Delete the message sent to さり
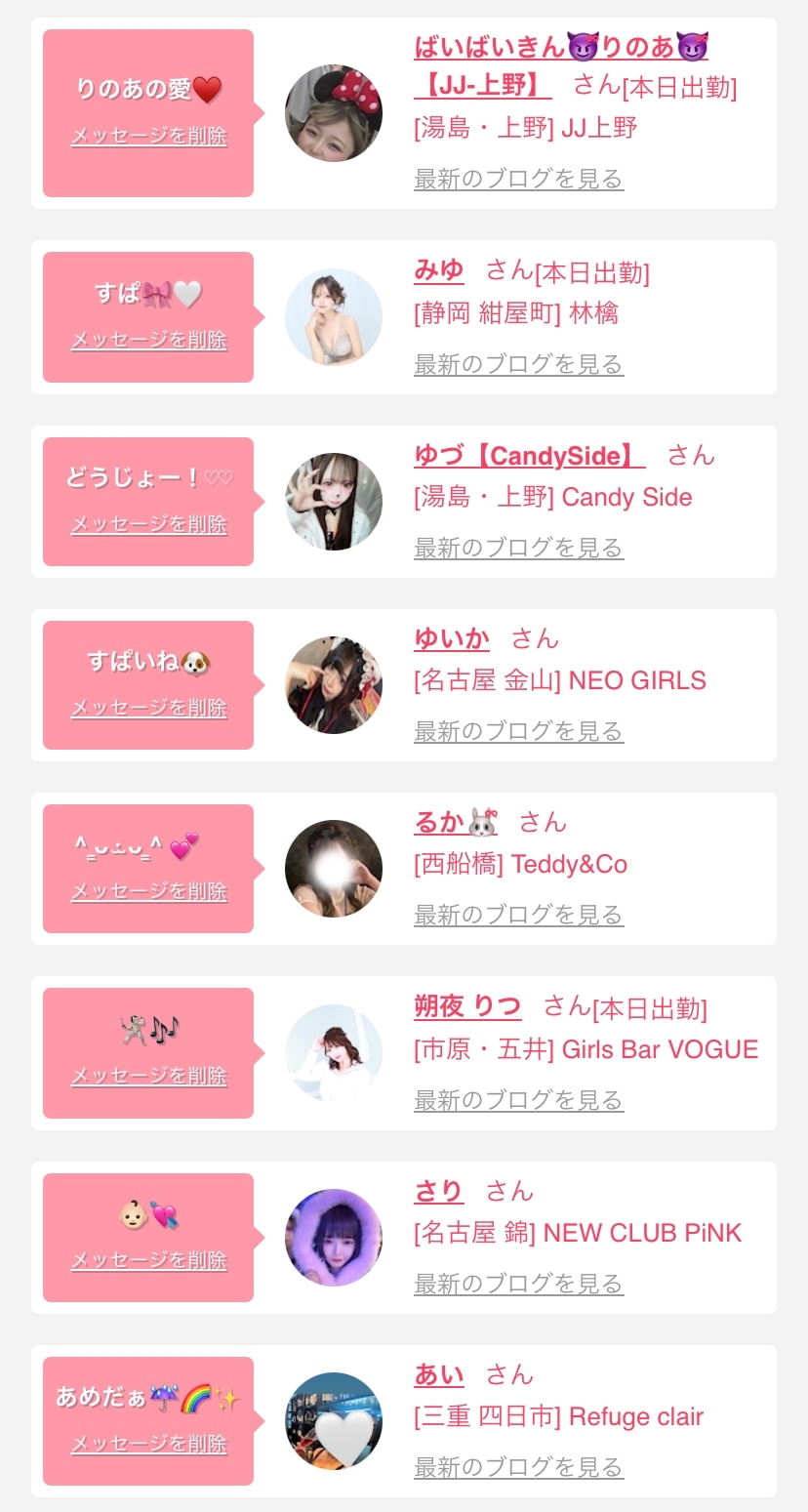 tap(149, 1261)
